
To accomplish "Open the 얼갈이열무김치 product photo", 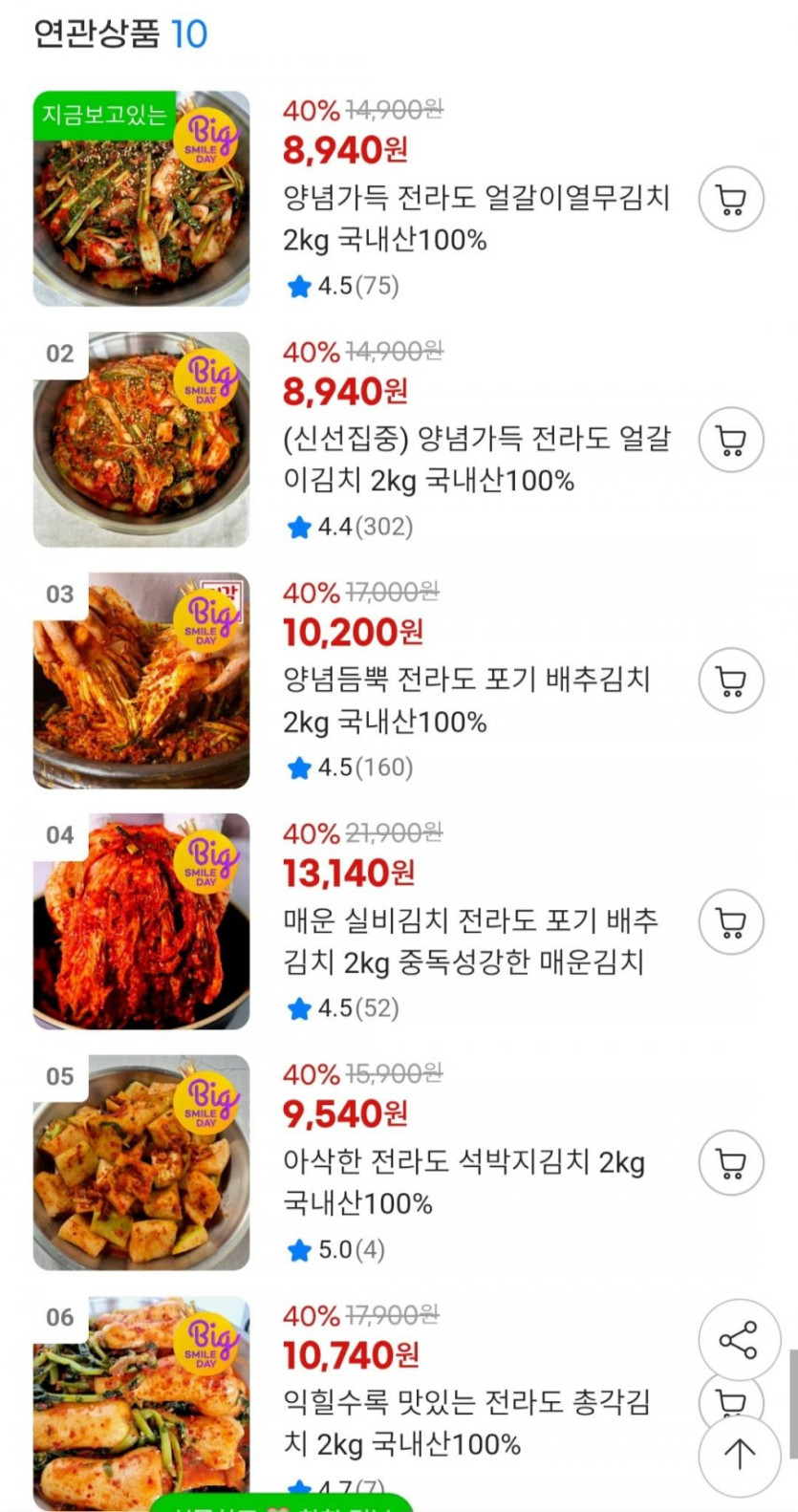I will [x=141, y=199].
